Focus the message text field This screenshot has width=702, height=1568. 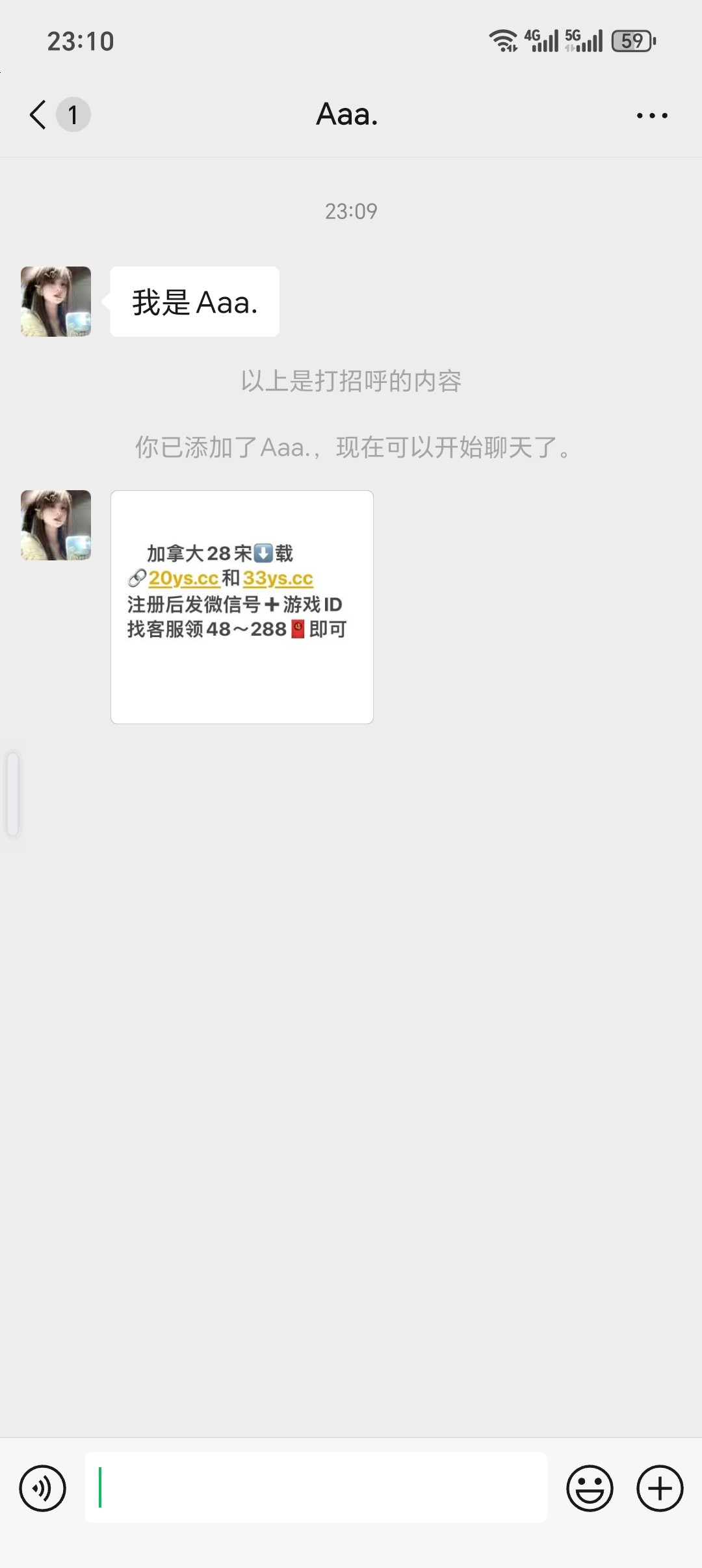[x=315, y=1488]
